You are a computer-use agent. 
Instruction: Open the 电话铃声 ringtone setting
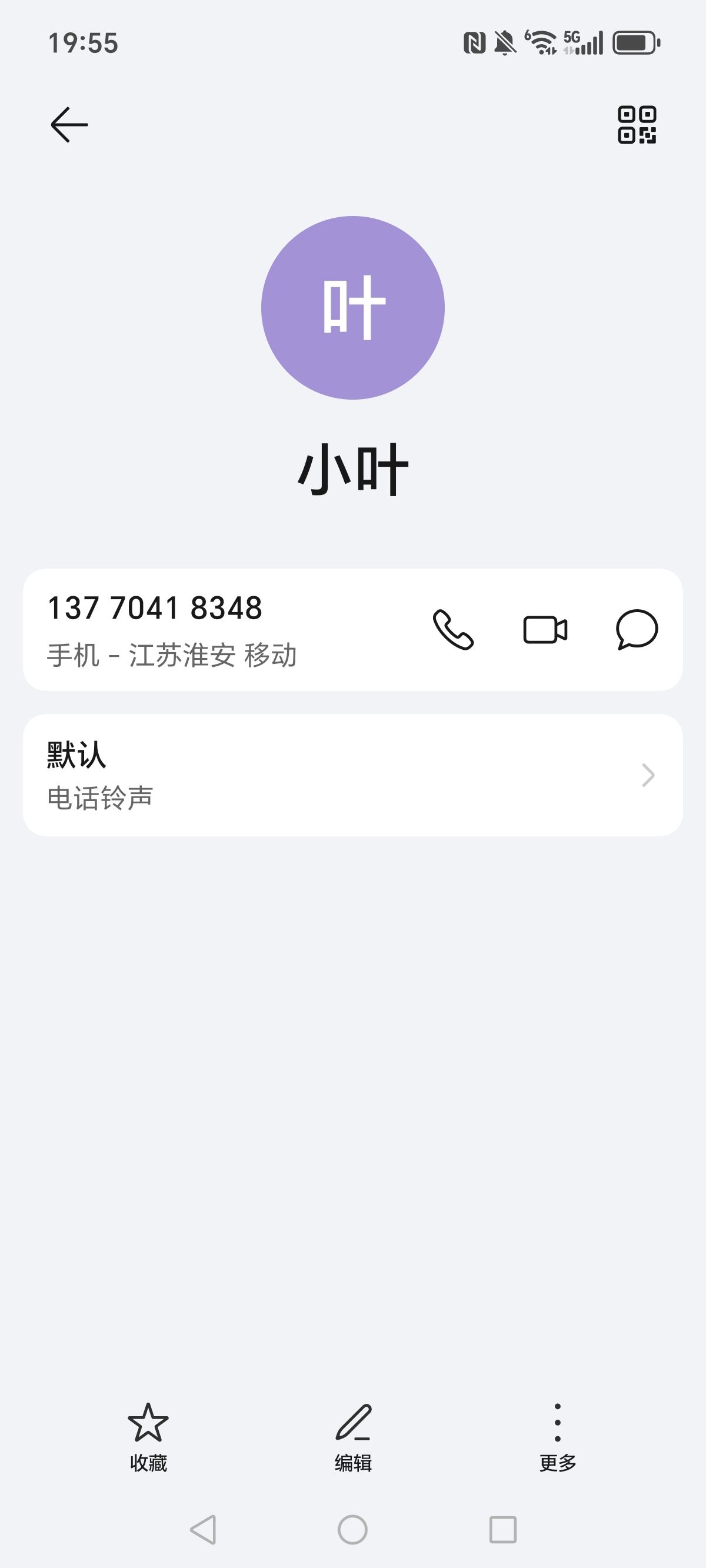[353, 775]
